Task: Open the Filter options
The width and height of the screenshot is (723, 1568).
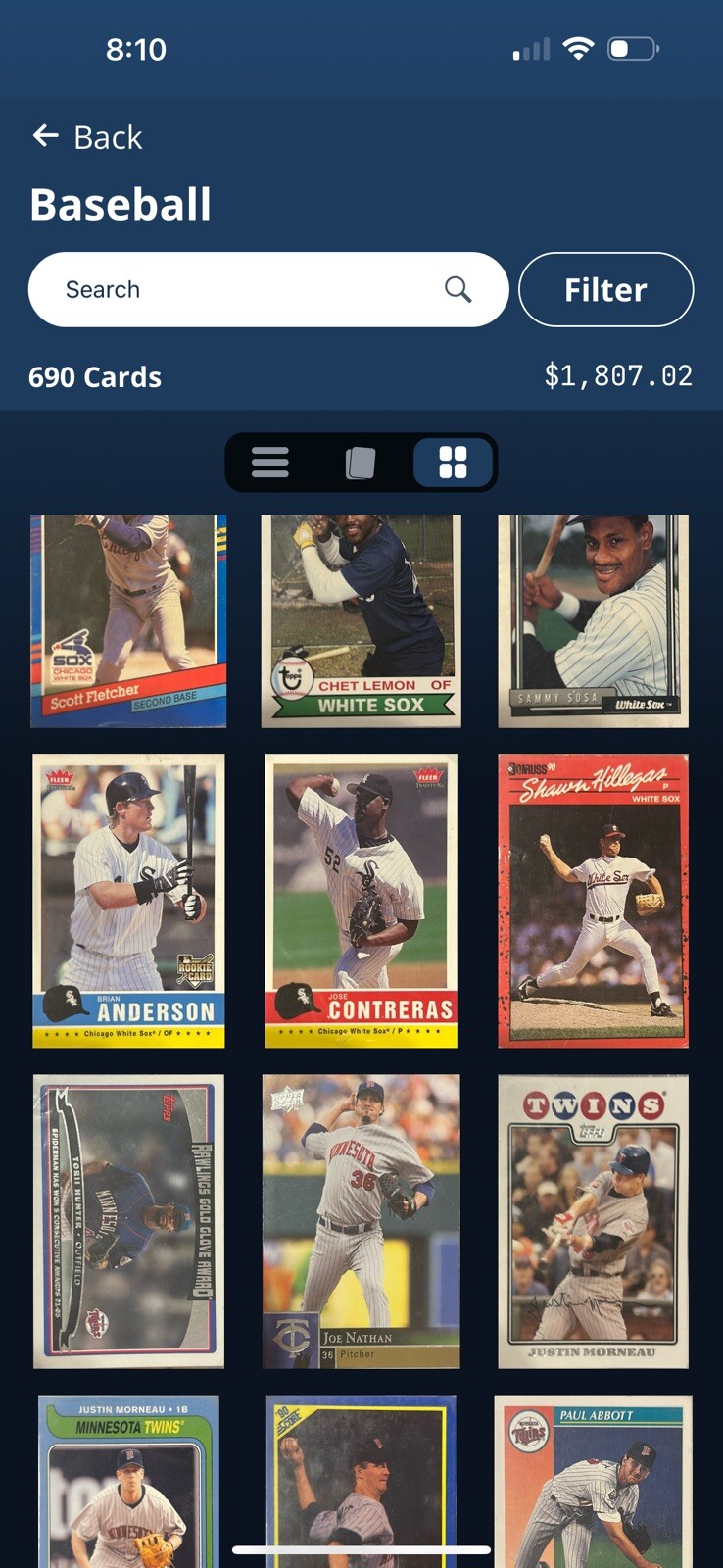Action: 605,289
